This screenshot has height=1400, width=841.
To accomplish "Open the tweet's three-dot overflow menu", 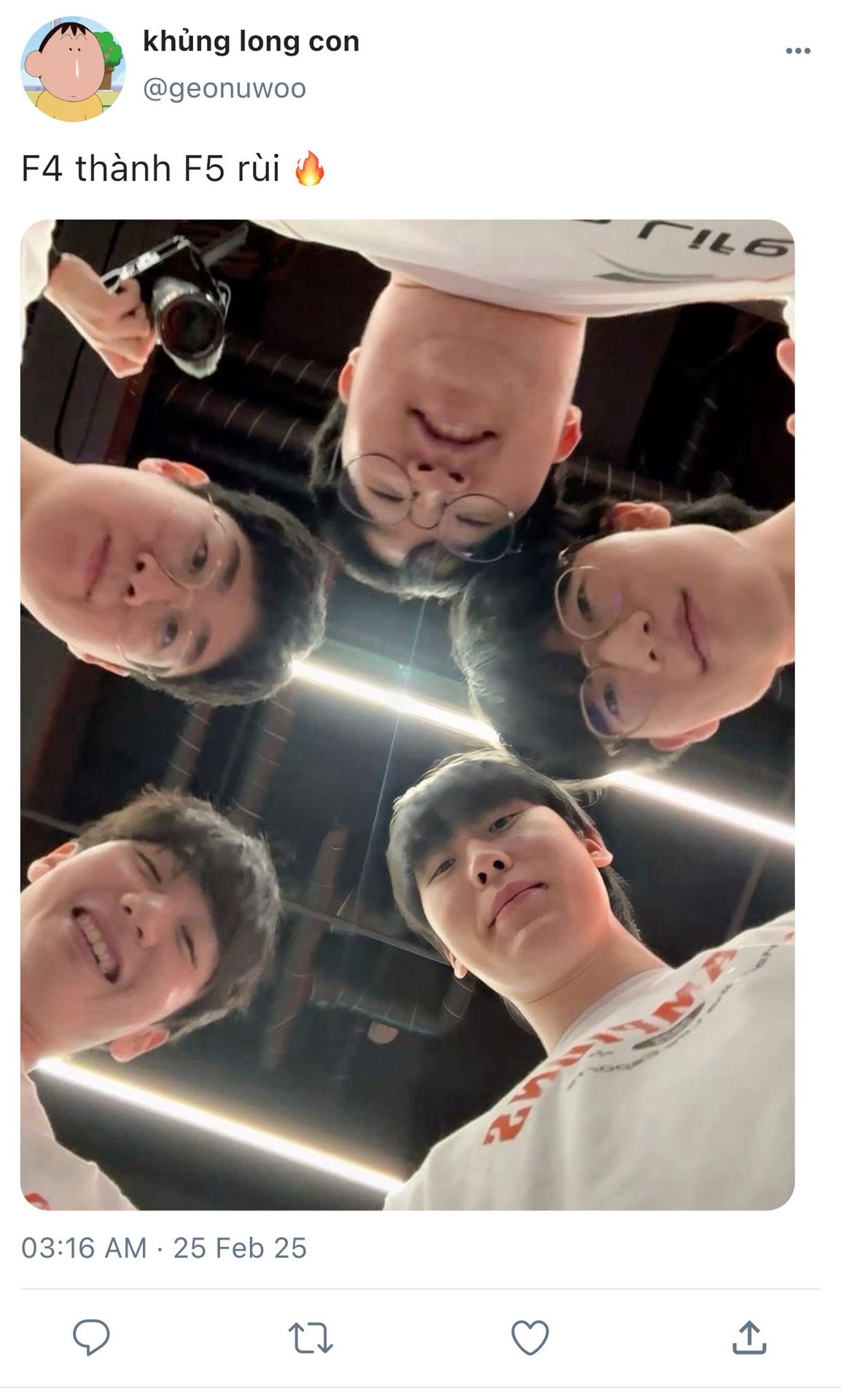I will click(798, 51).
